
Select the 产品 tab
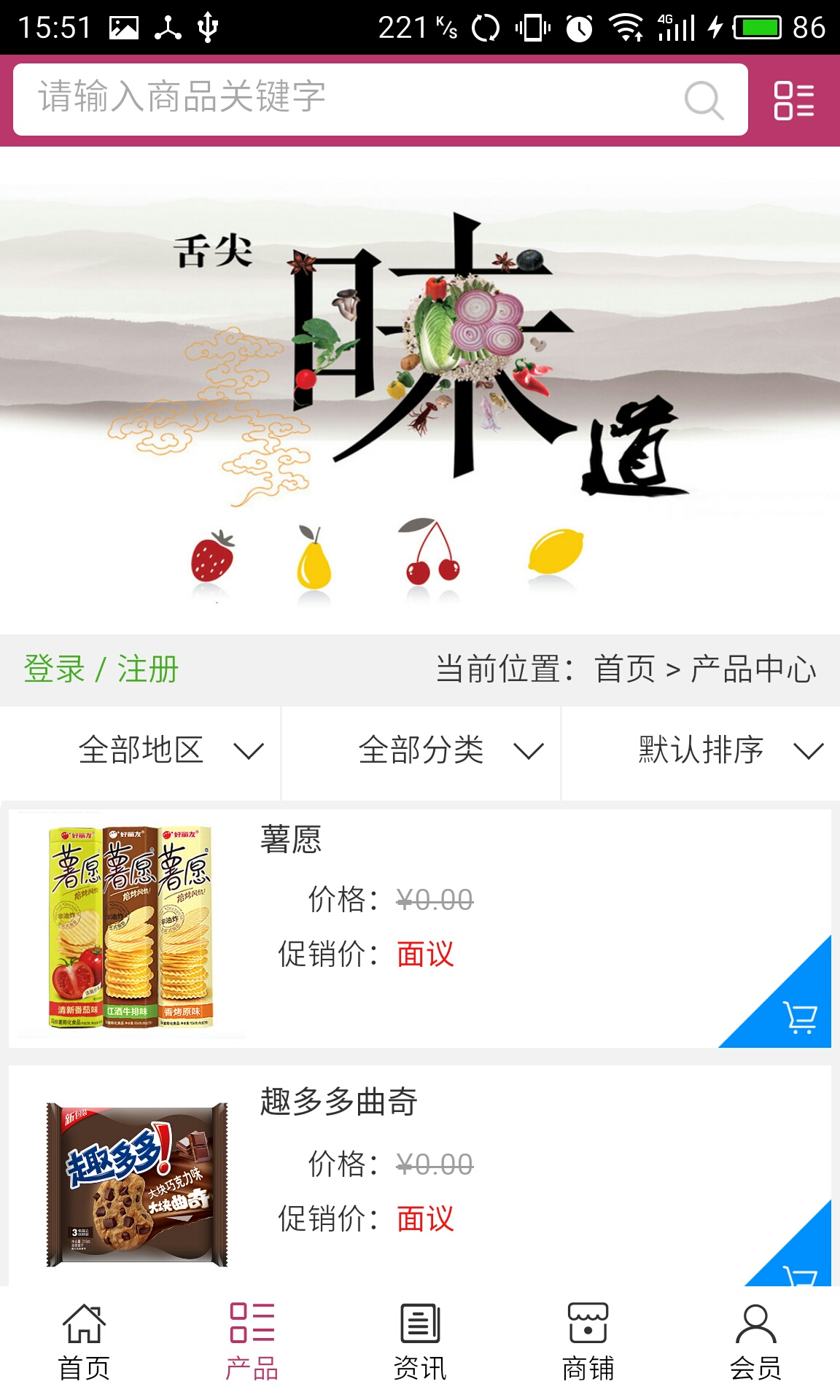[252, 1342]
